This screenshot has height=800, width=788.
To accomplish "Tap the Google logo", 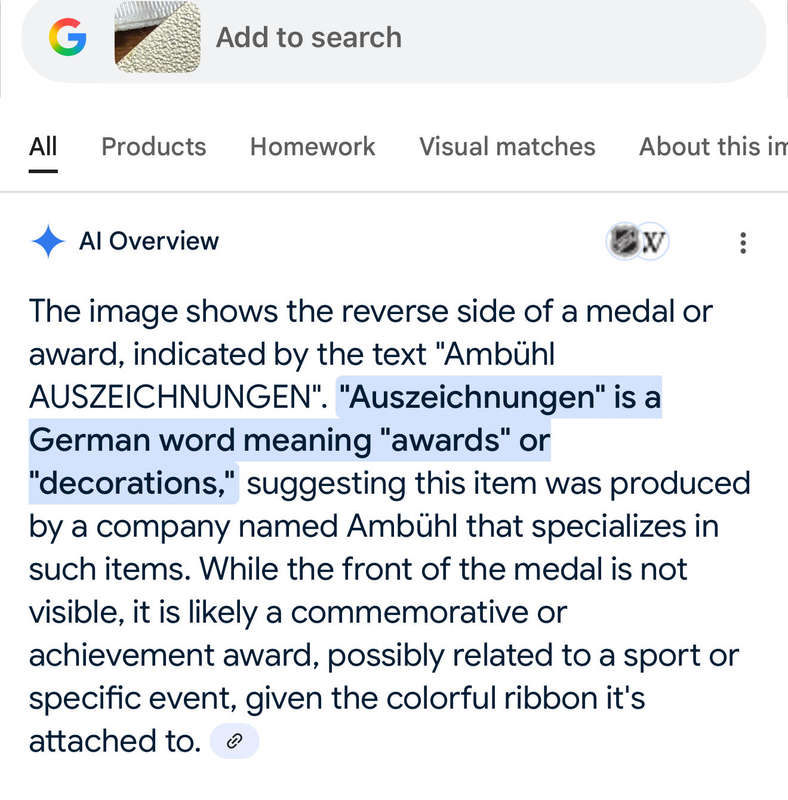I will tap(68, 38).
